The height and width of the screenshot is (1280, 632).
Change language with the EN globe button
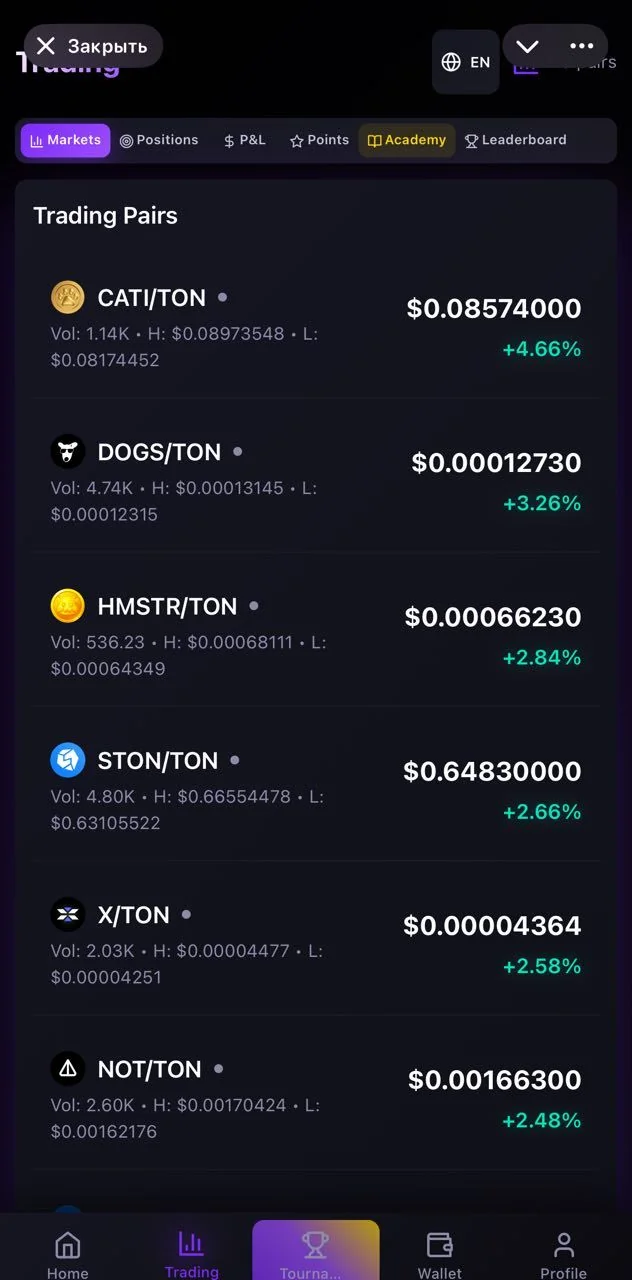[466, 62]
